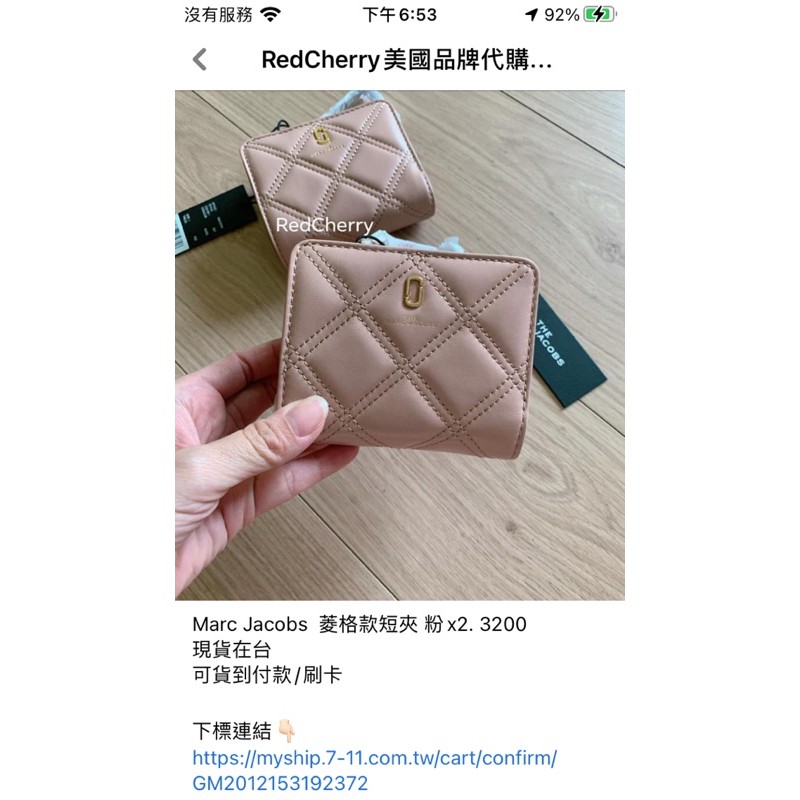The height and width of the screenshot is (800, 800).
Task: Open the myship.7-11.com.tw order link
Action: point(374,770)
